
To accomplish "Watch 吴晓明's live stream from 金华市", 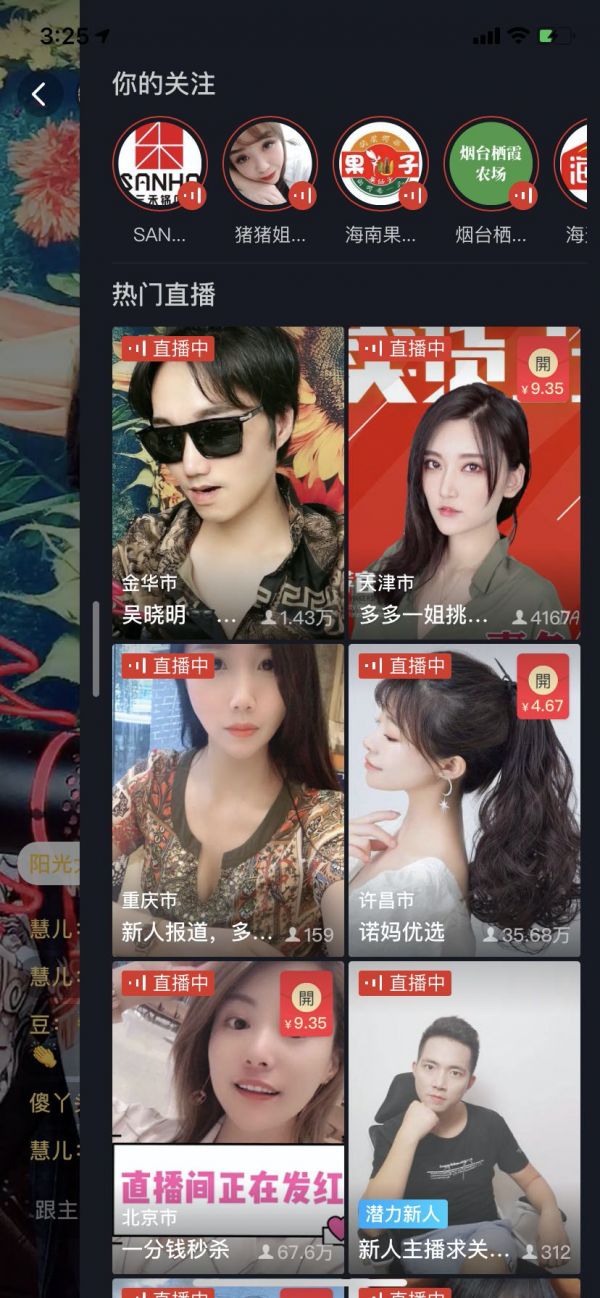I will click(x=228, y=482).
